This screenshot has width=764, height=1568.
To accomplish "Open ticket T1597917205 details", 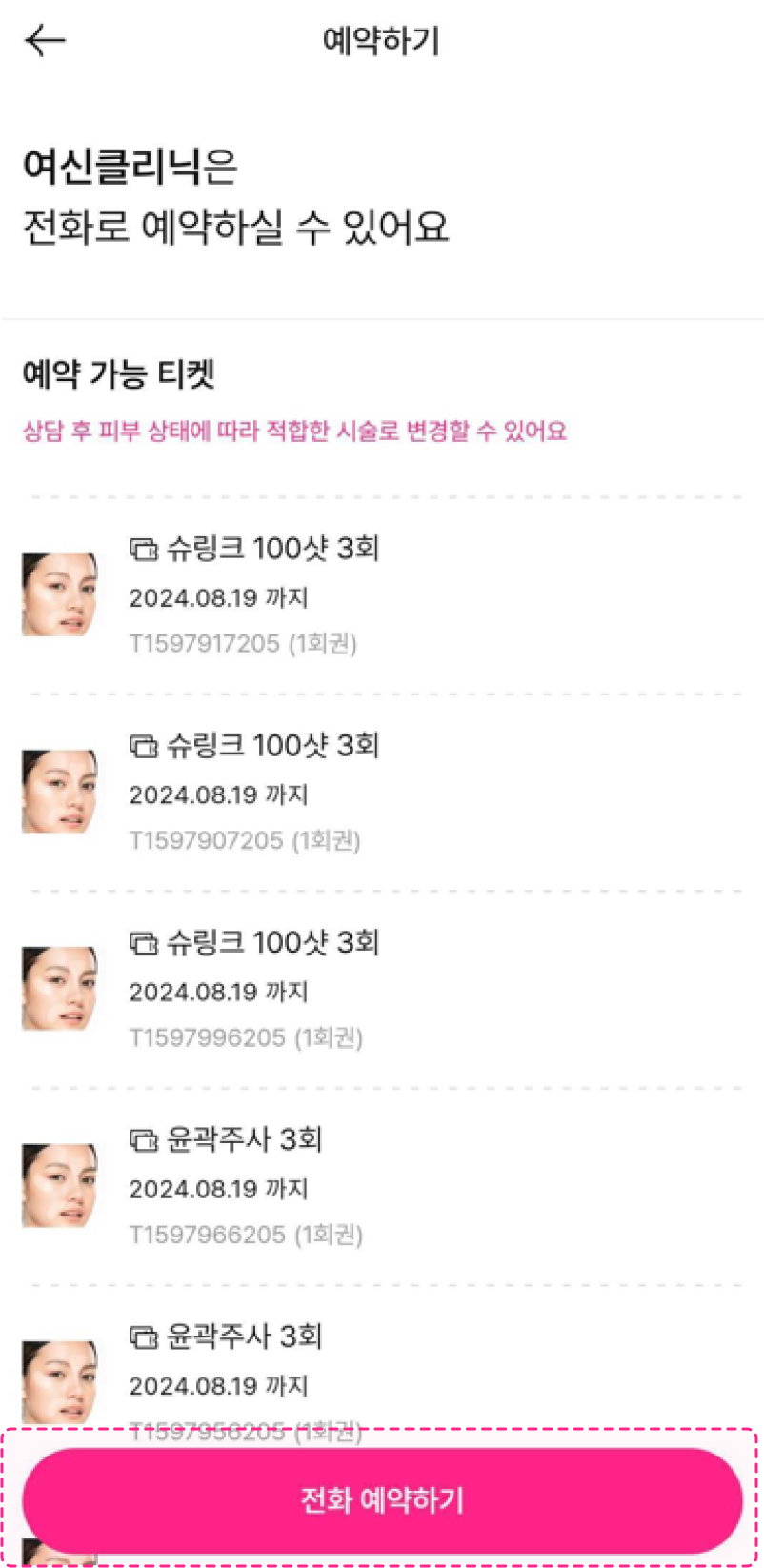I will pos(244,643).
